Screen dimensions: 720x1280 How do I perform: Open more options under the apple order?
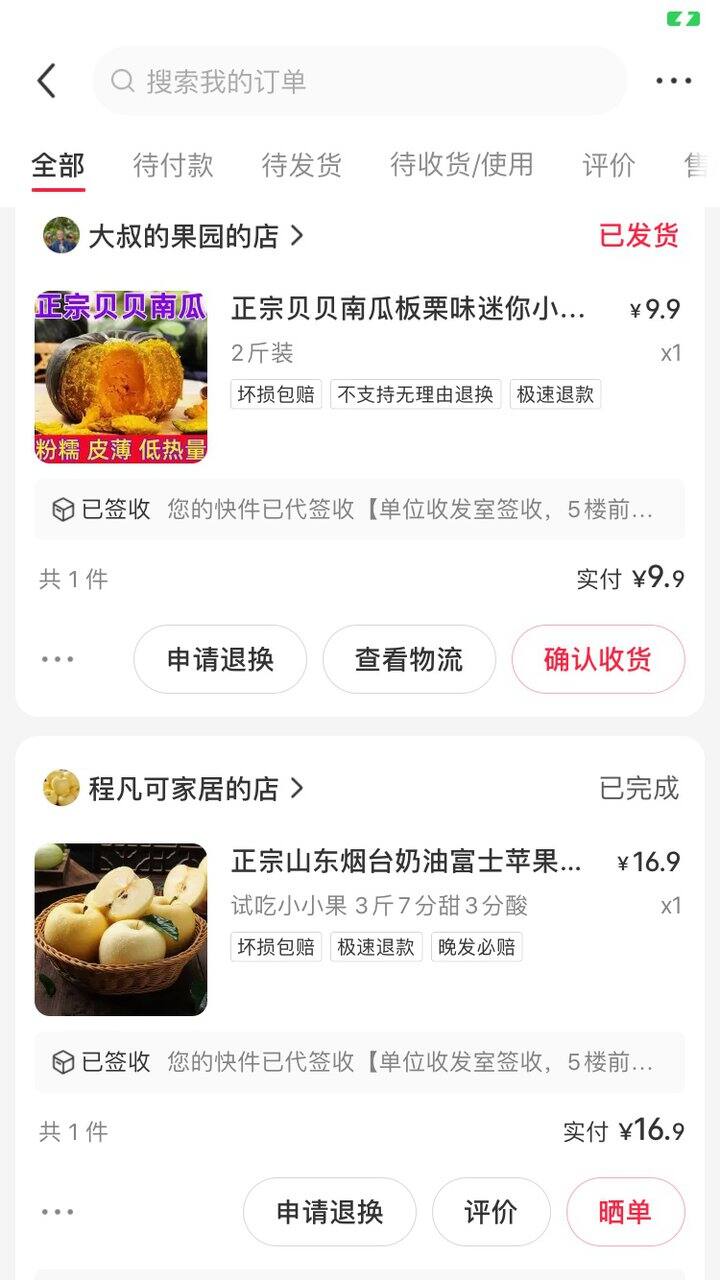coord(58,1212)
